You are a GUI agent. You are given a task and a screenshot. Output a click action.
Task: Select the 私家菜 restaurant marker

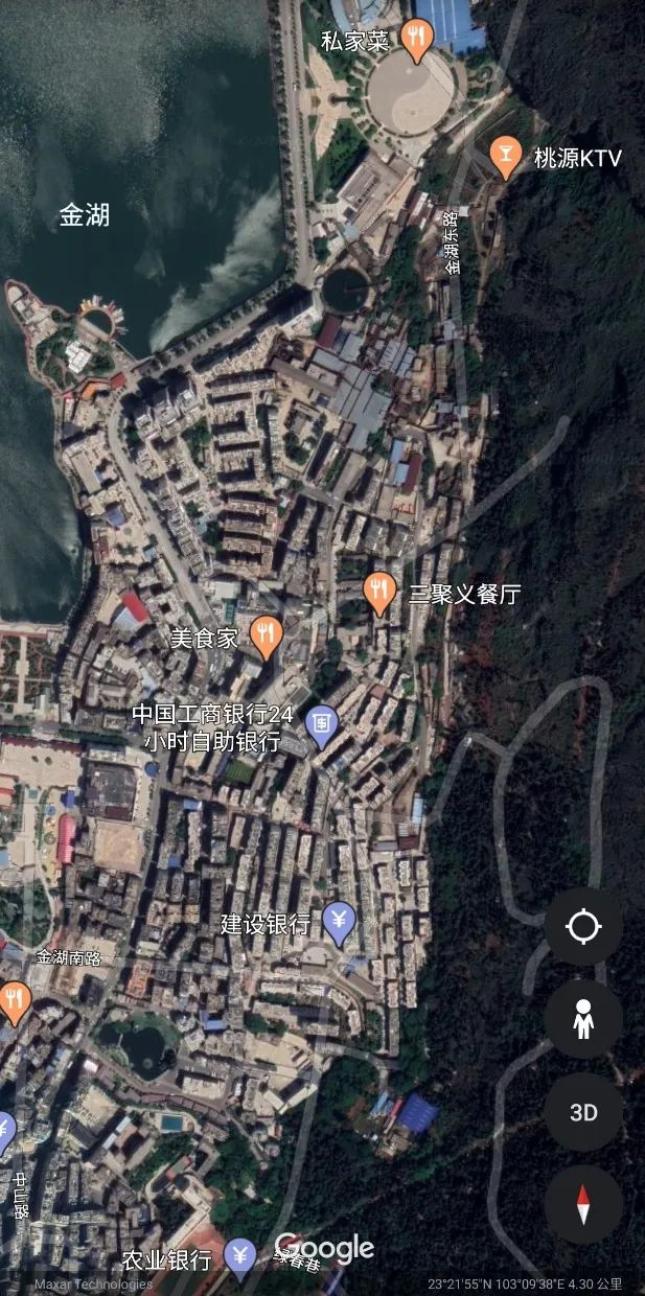(x=416, y=40)
